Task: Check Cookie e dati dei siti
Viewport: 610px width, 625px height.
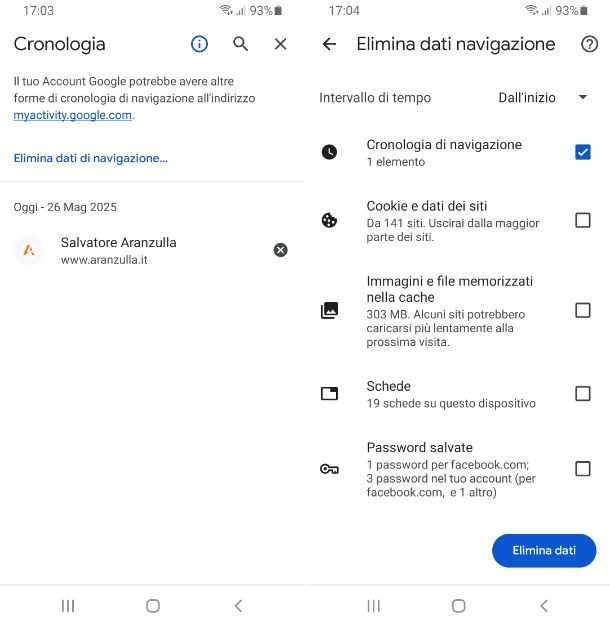Action: [x=582, y=220]
